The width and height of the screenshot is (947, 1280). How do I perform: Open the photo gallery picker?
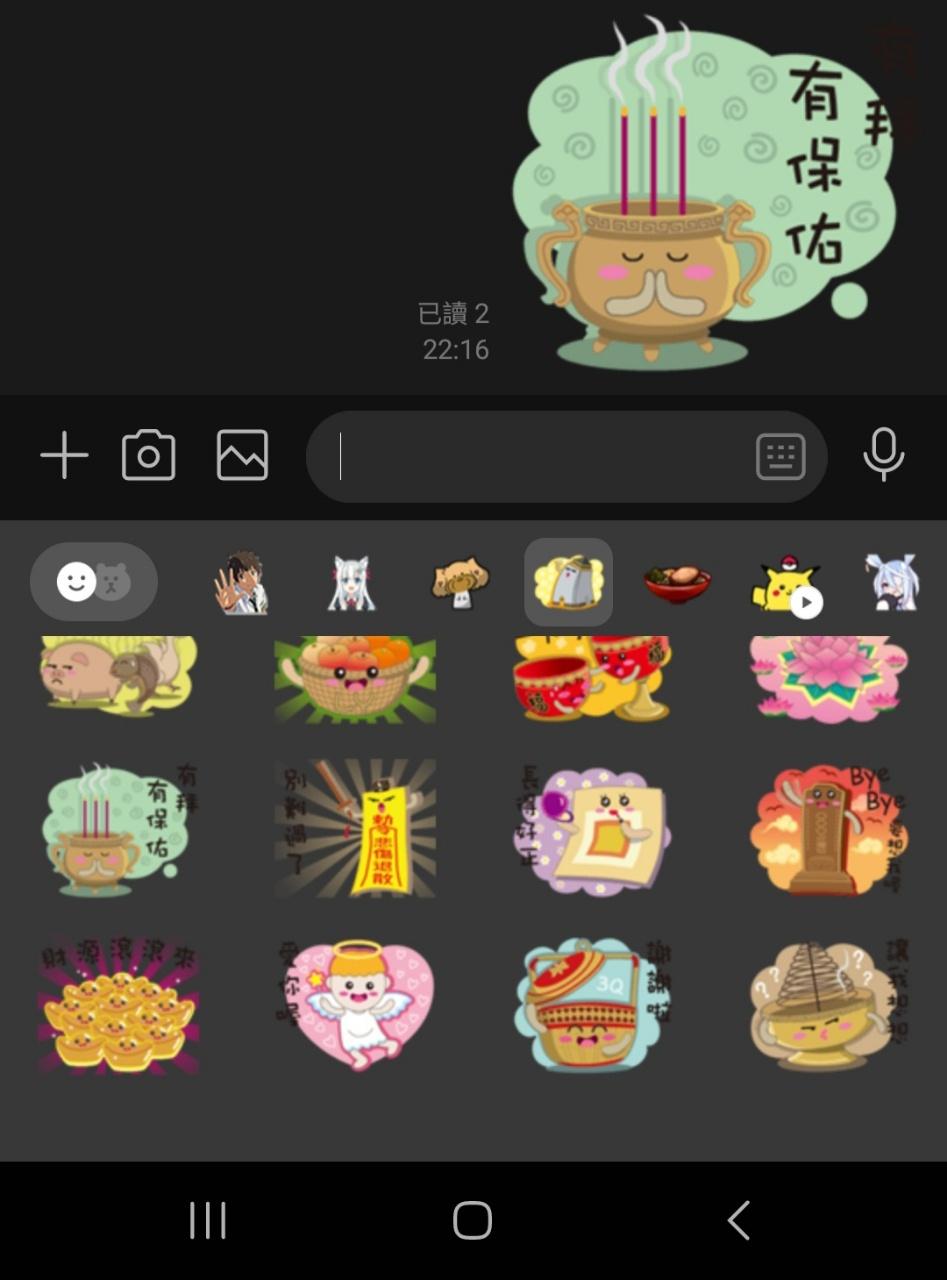pyautogui.click(x=242, y=456)
